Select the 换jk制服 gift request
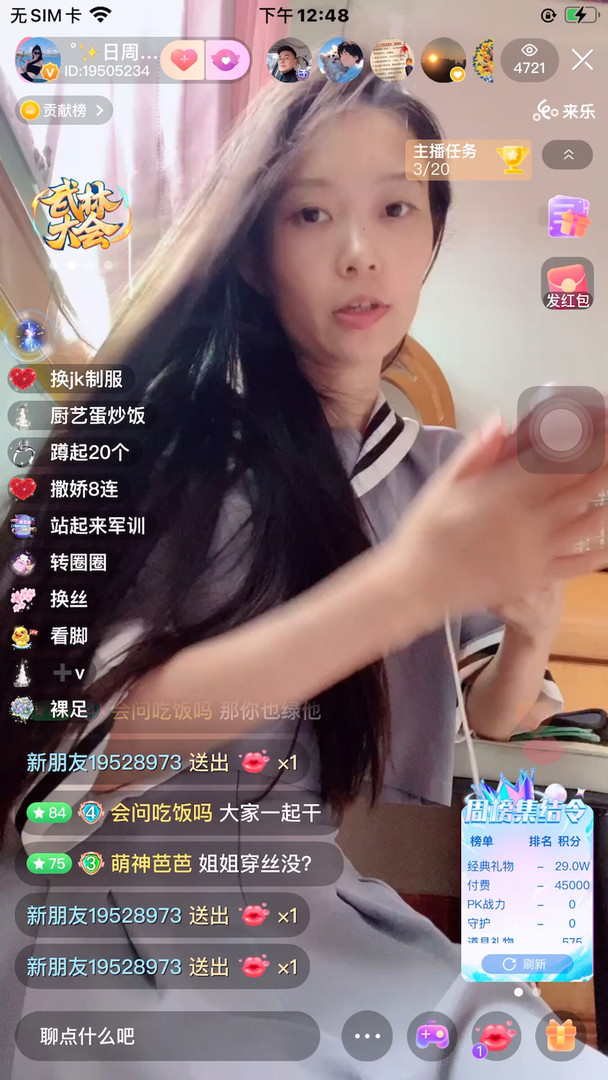Image resolution: width=608 pixels, height=1080 pixels. coord(72,378)
